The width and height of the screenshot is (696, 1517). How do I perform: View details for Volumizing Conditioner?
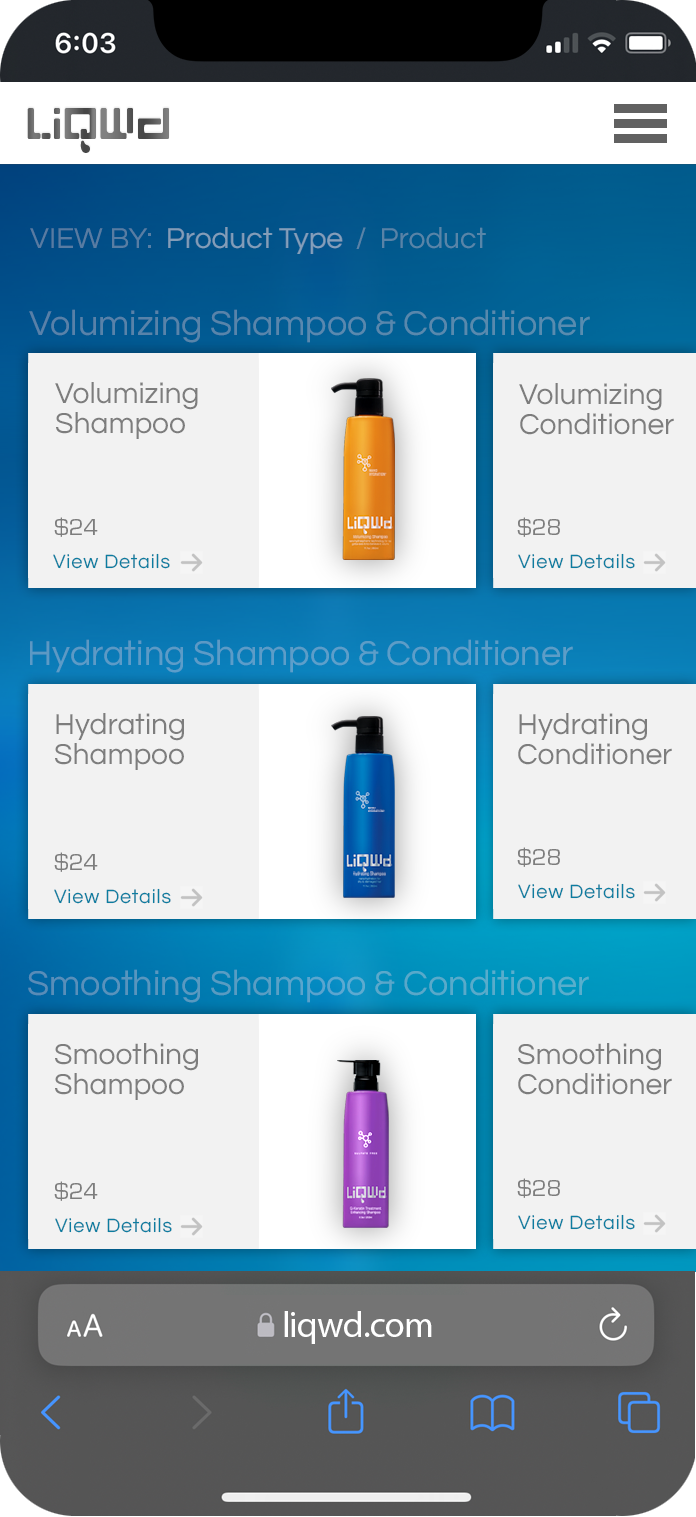pos(591,562)
